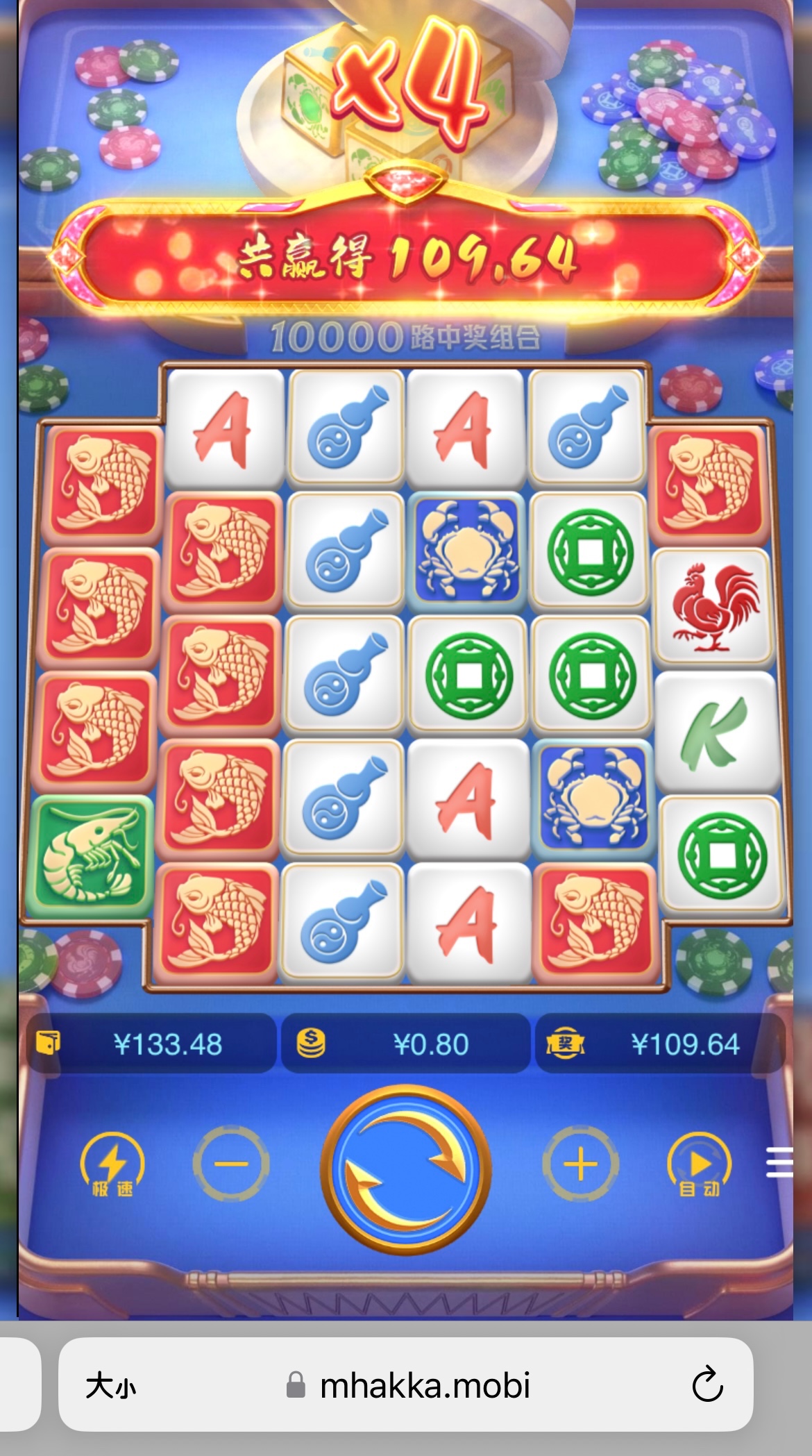
Task: Open the ¥133.48 wallet balance
Action: (151, 1044)
